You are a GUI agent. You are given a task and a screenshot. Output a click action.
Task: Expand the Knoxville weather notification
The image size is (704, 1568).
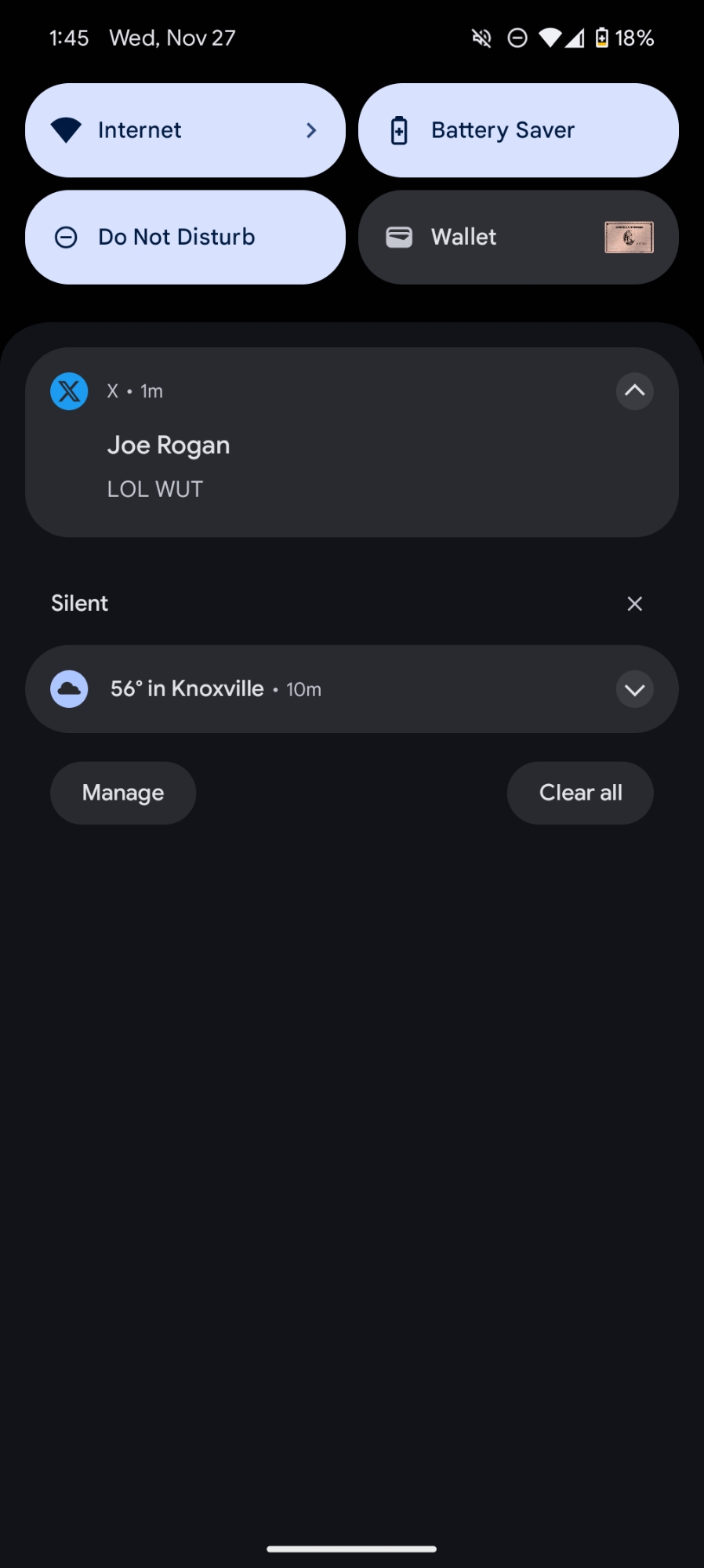[x=634, y=689]
